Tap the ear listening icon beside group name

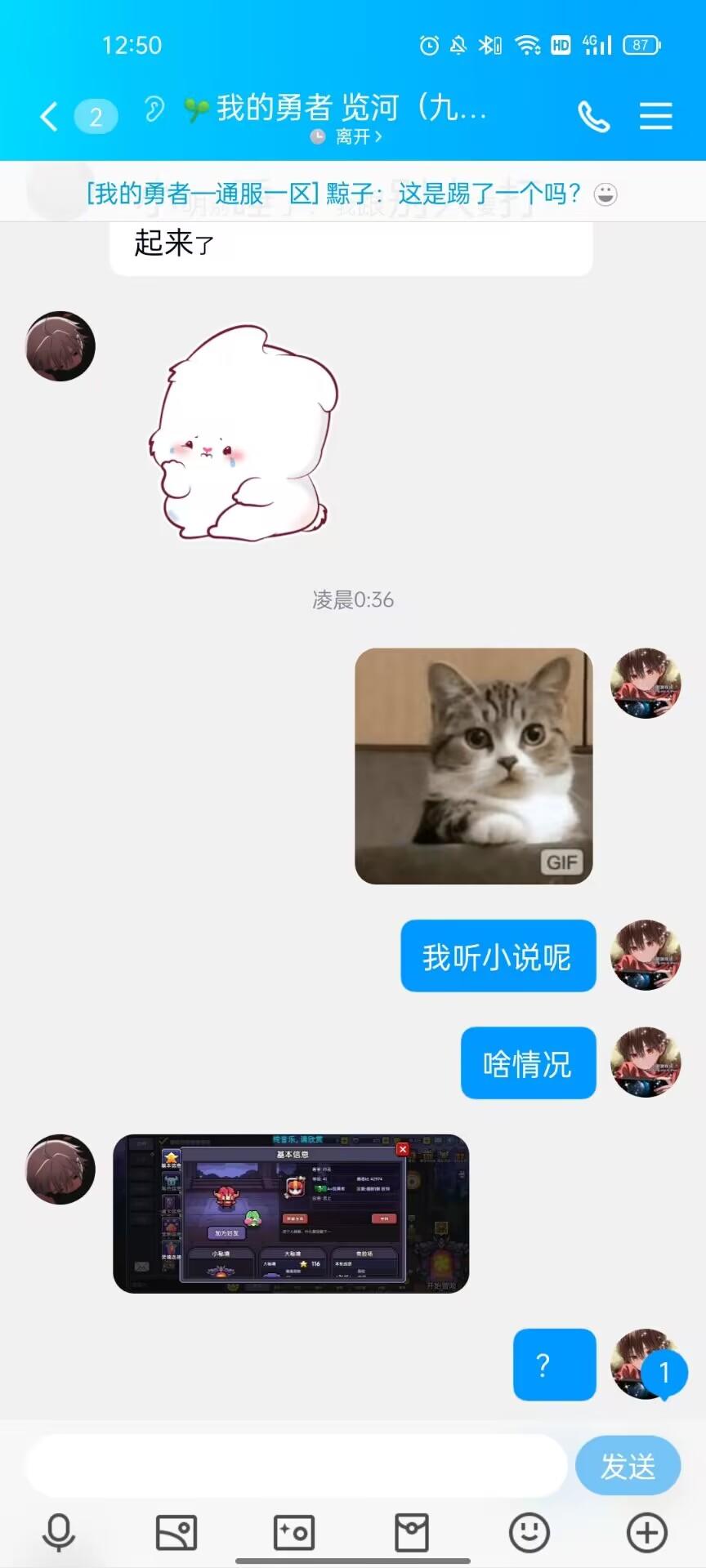click(x=155, y=109)
